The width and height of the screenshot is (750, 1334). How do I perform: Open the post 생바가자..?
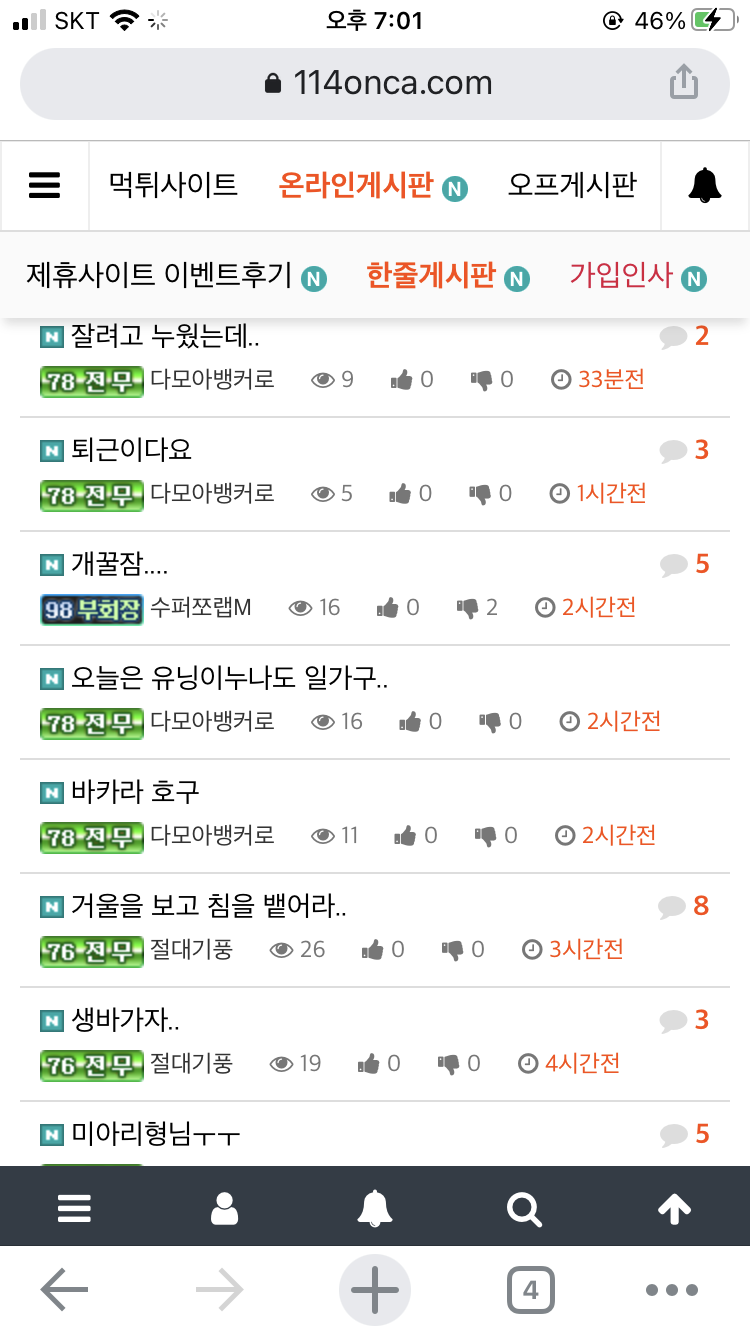(126, 1021)
